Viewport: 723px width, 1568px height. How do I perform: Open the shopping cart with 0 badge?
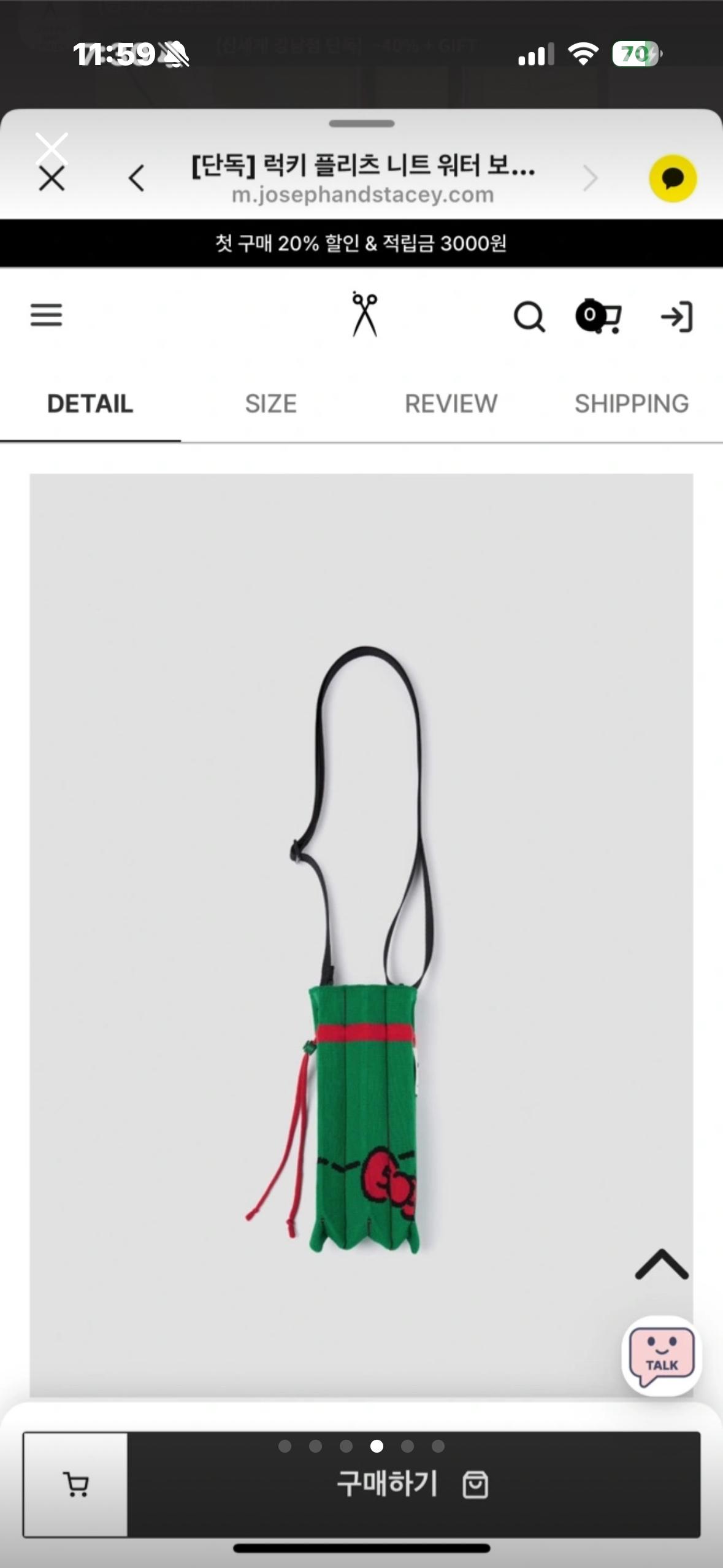click(x=599, y=317)
